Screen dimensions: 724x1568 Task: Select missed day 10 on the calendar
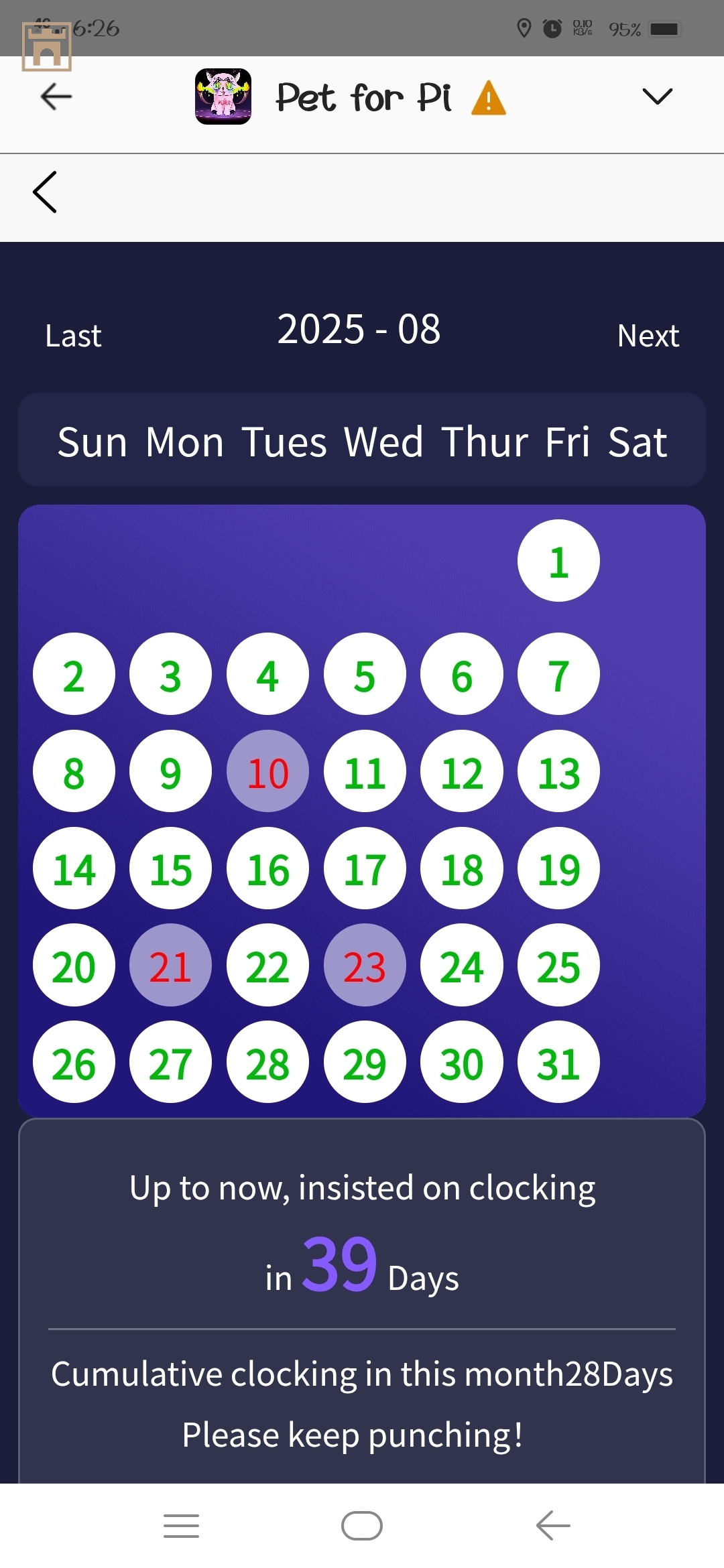pos(267,771)
